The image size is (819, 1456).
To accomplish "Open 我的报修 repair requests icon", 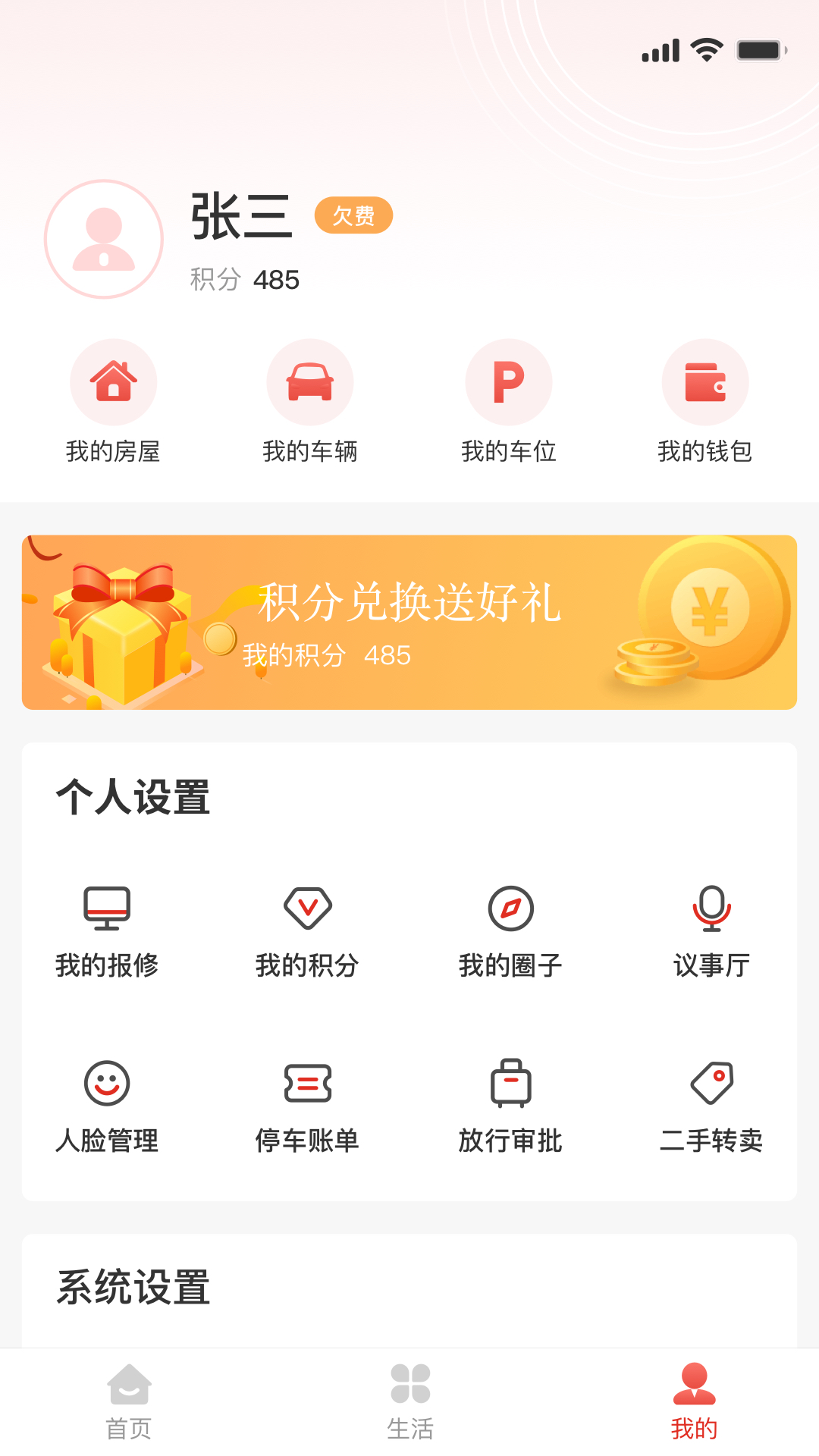I will (x=108, y=908).
